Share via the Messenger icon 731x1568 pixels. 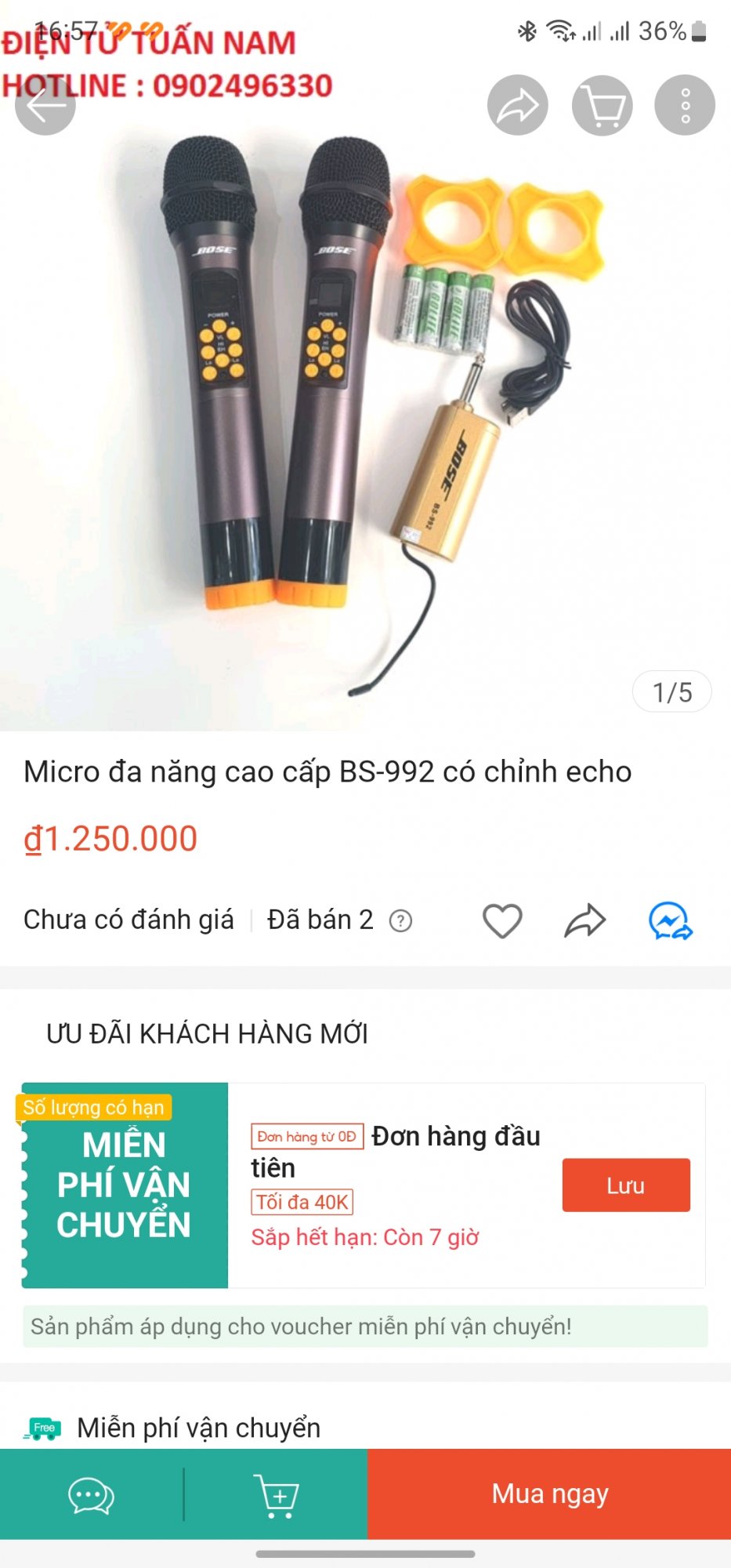pos(671,920)
